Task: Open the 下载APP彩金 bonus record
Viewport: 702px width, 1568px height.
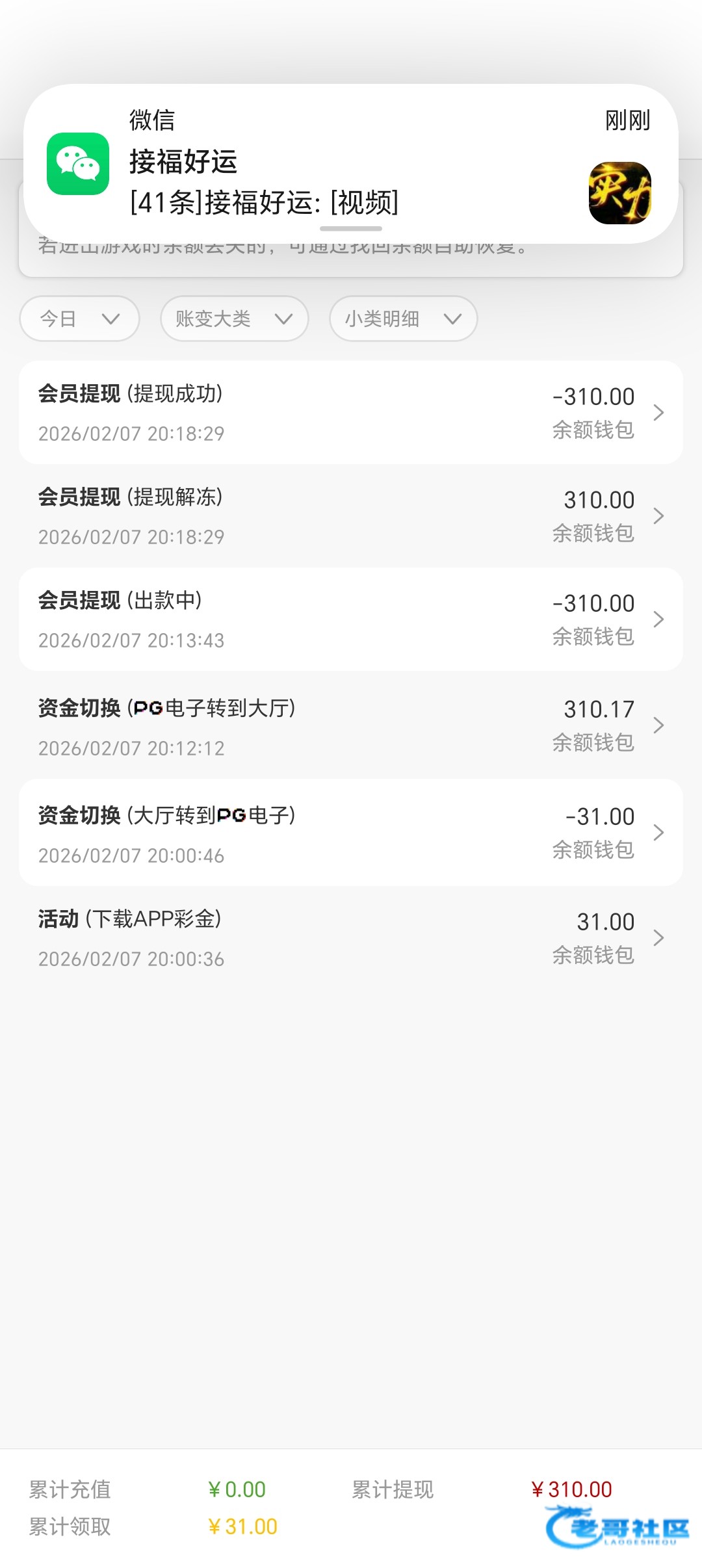Action: (x=351, y=938)
